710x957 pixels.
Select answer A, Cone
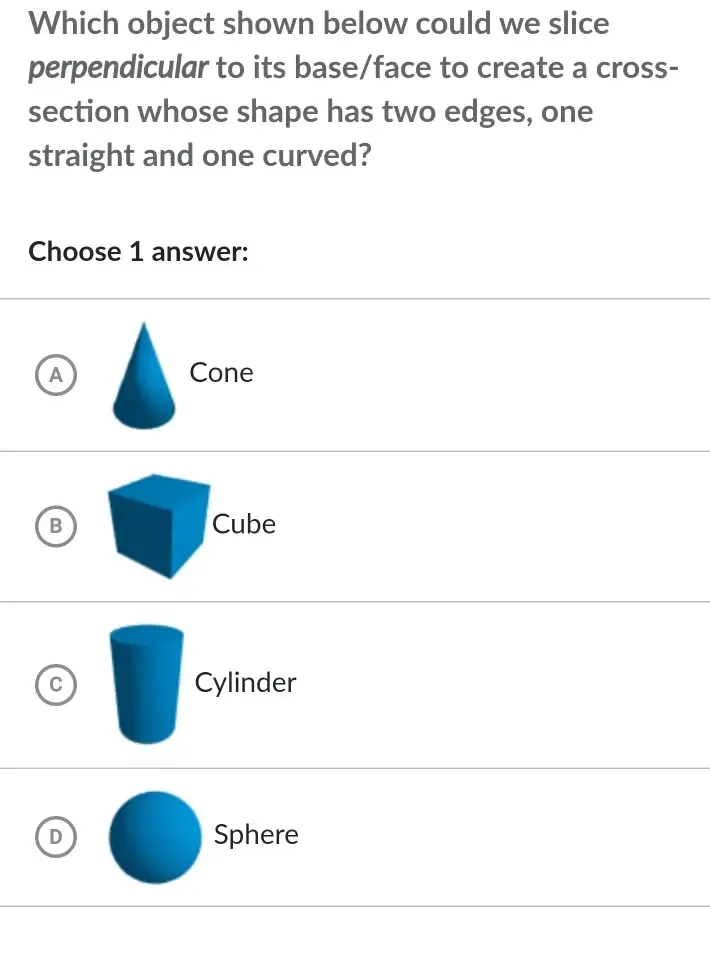pyautogui.click(x=57, y=375)
